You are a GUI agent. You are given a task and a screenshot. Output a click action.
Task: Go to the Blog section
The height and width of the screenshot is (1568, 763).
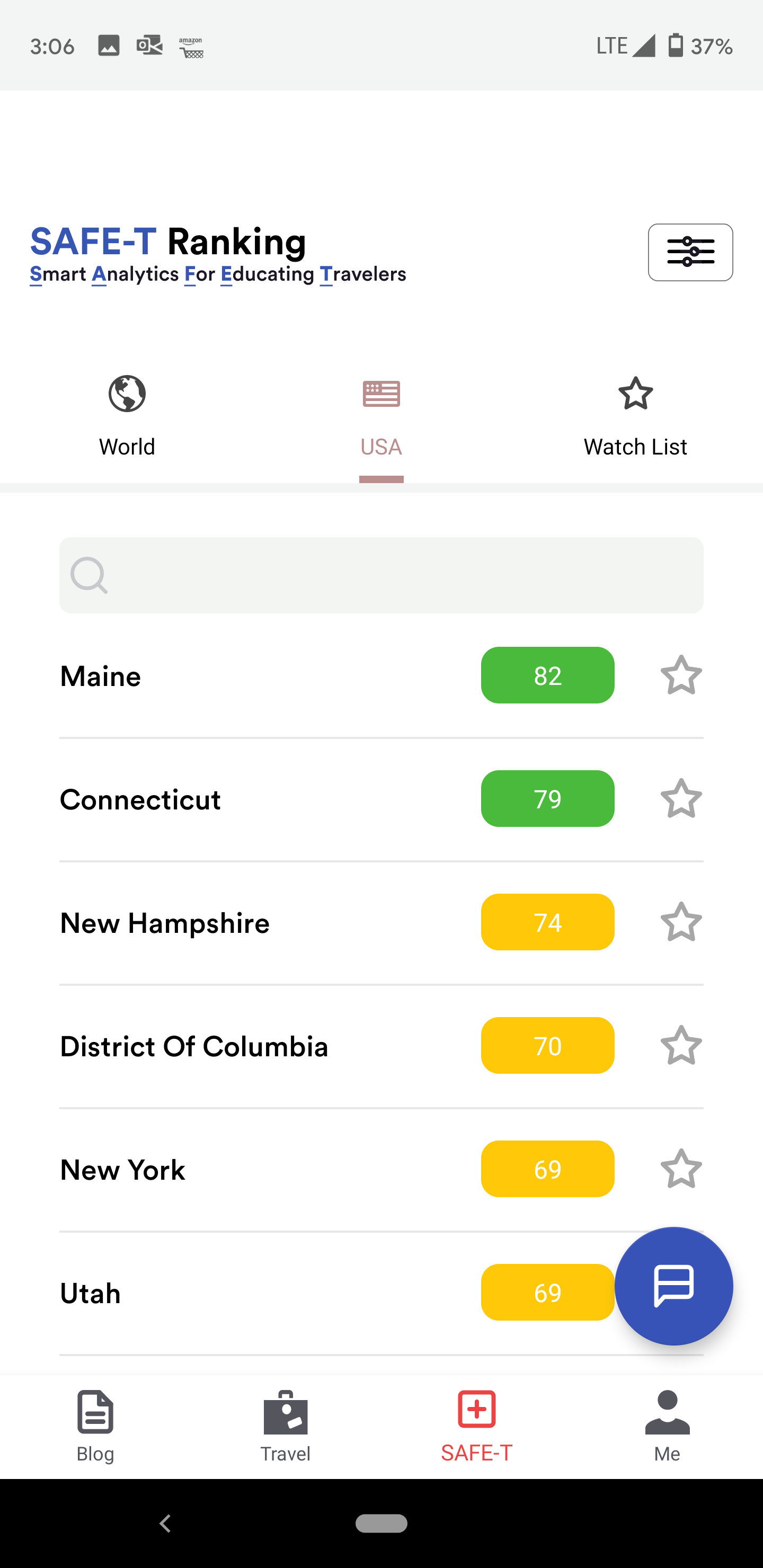click(x=95, y=1426)
